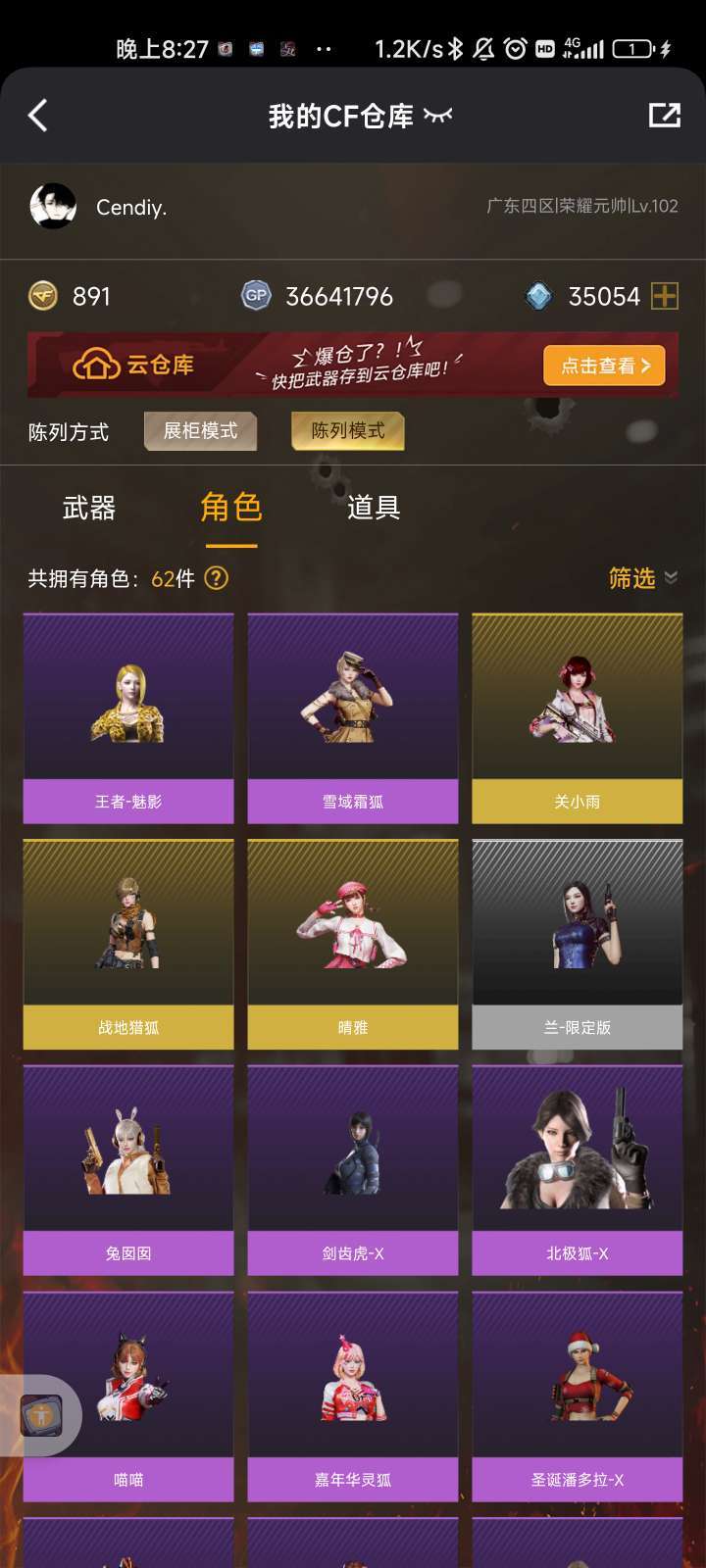Open the 雪域霜狐 character card
Image resolution: width=706 pixels, height=1568 pixels.
[353, 717]
